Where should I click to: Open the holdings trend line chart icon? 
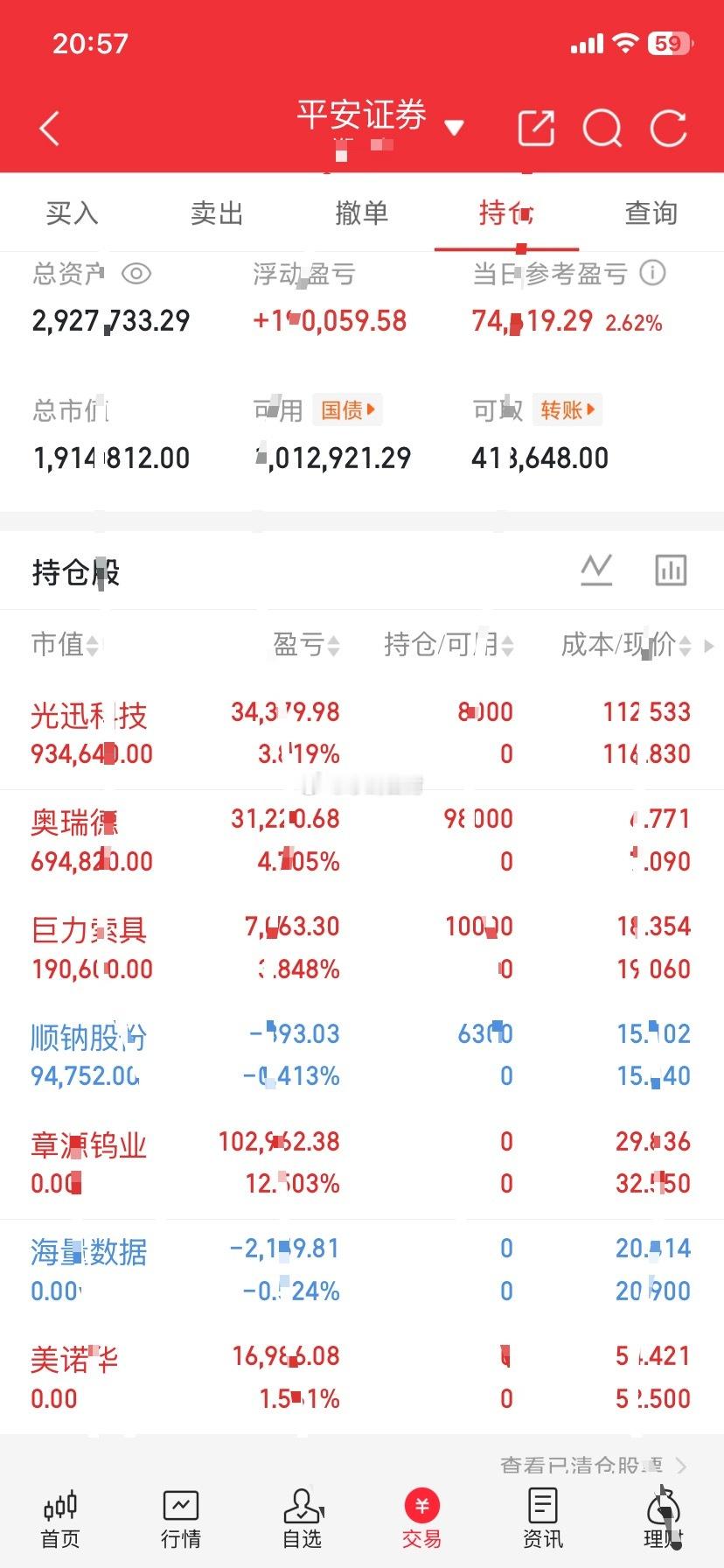tap(596, 570)
